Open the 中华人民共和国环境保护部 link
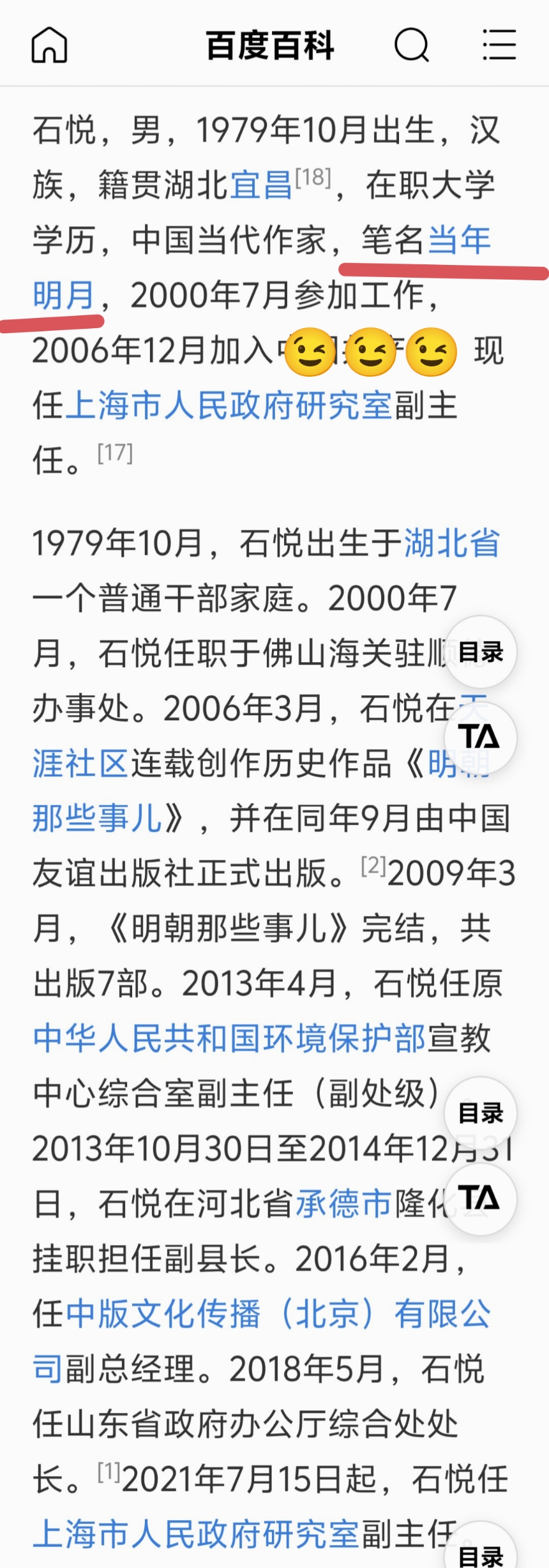The width and height of the screenshot is (549, 1568). (229, 1038)
